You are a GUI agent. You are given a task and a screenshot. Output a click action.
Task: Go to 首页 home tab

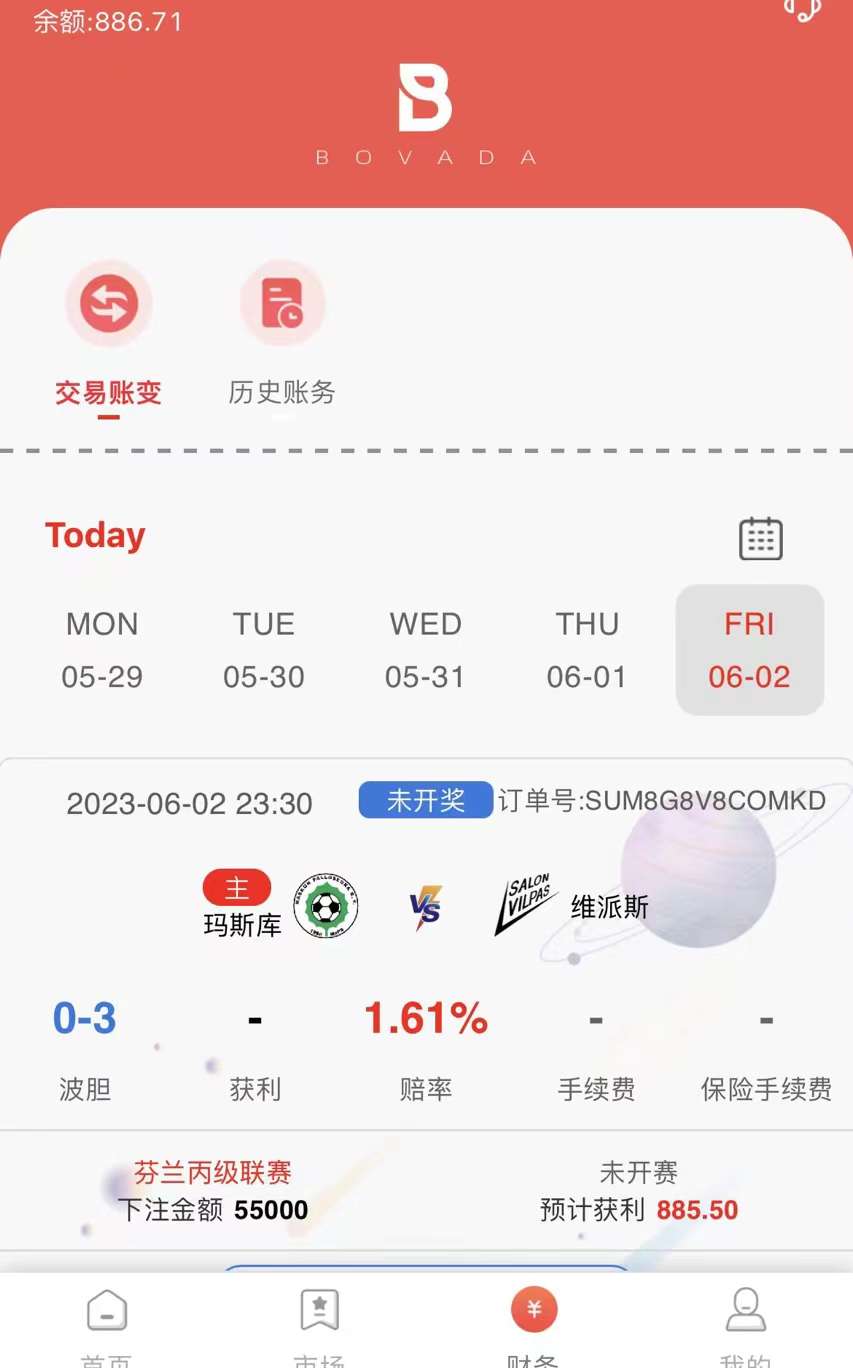(x=106, y=1322)
